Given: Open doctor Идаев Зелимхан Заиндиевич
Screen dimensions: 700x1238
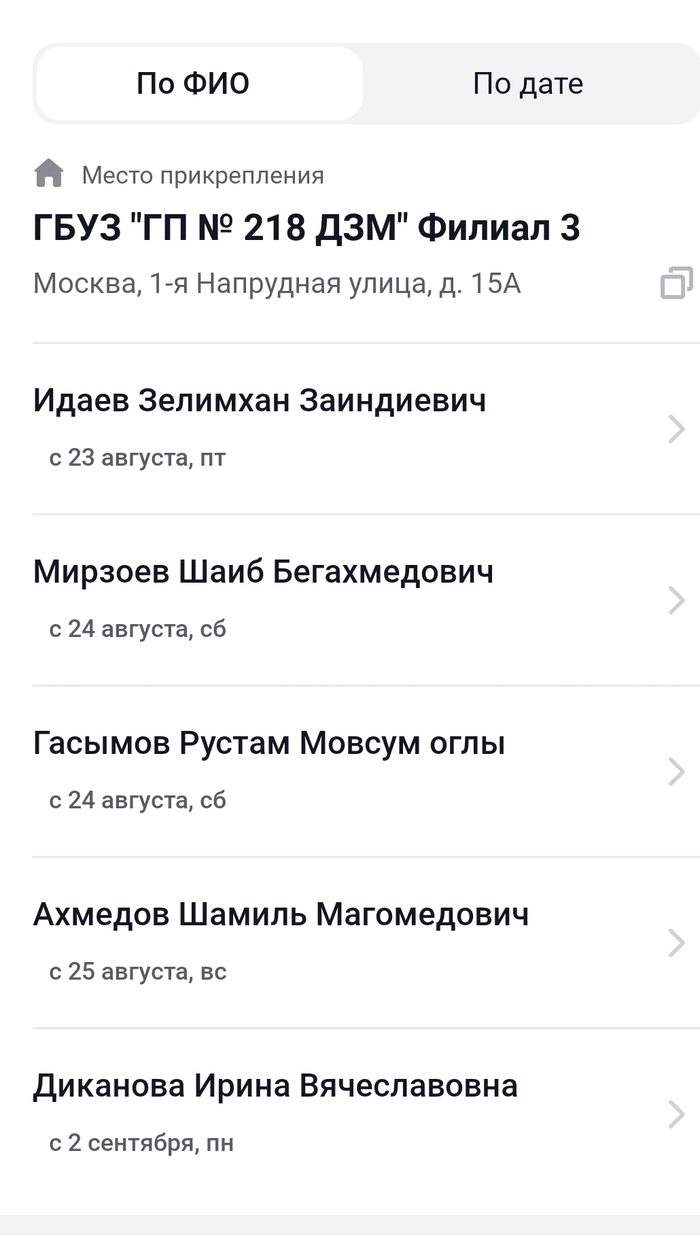Looking at the screenshot, I should point(350,428).
